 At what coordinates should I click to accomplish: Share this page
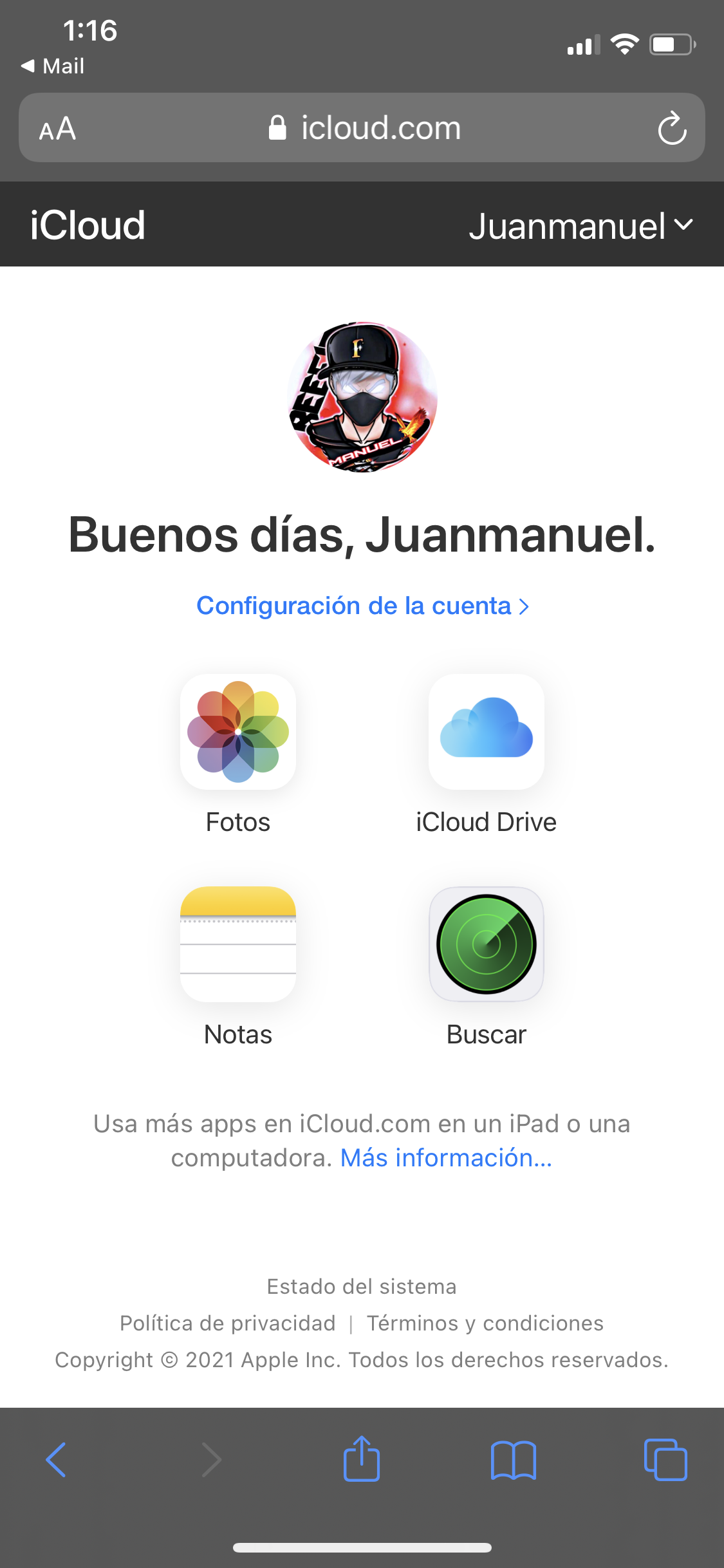tap(362, 1459)
